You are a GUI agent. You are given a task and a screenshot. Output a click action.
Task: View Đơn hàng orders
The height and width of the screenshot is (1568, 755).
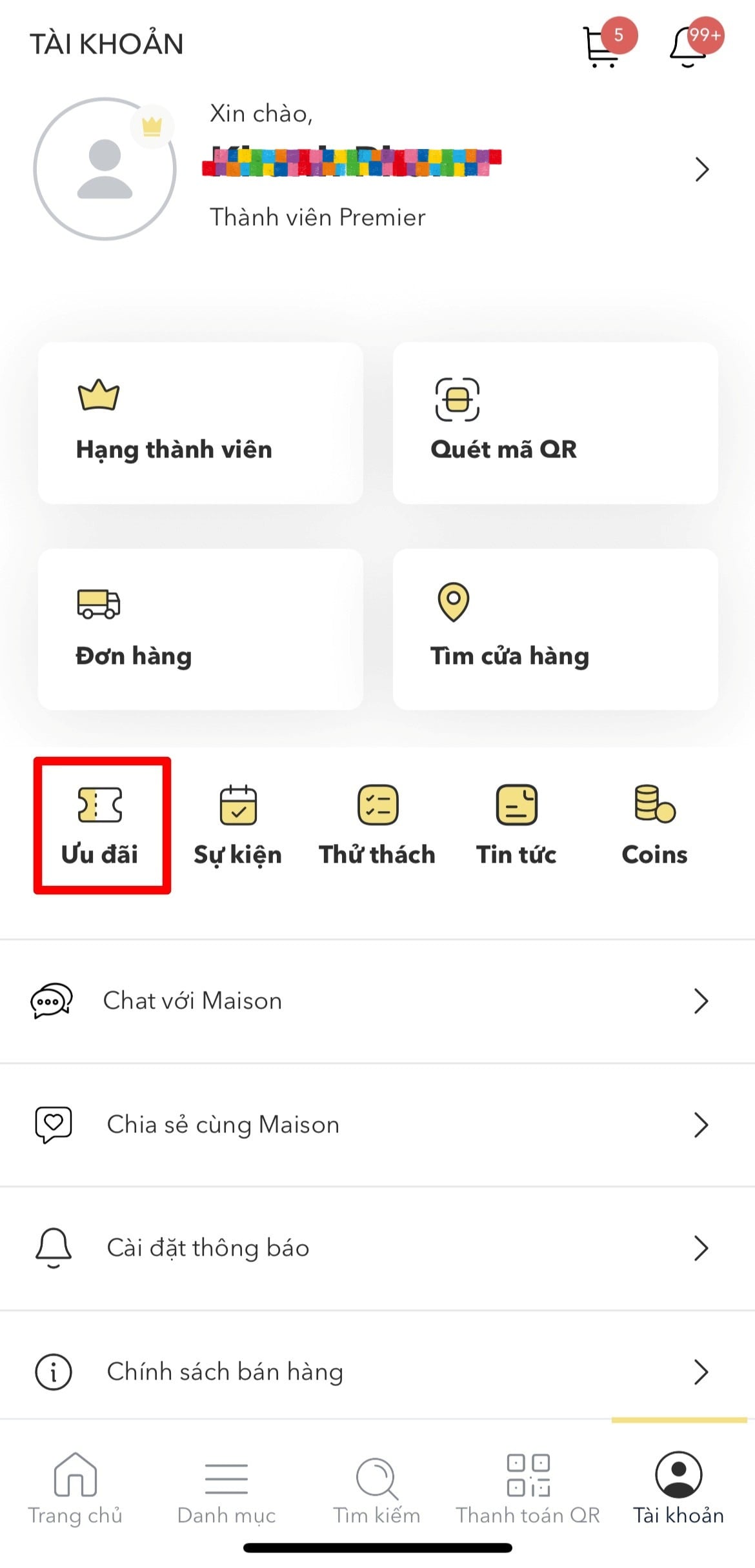(200, 630)
